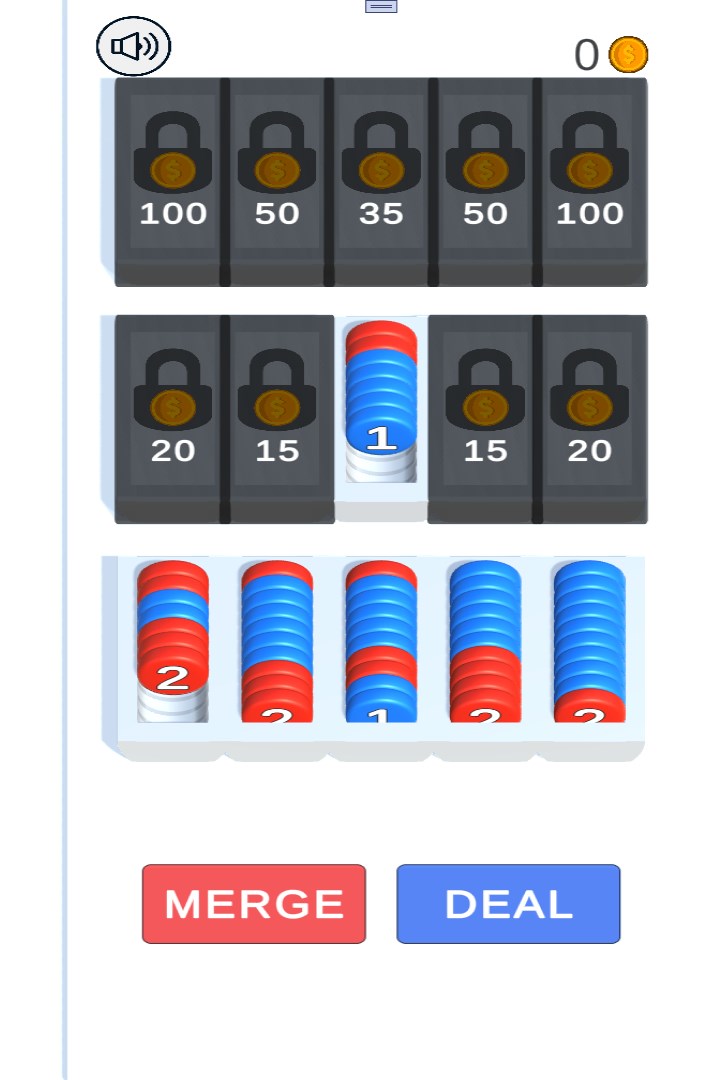
Task: Open the hamburger menu at top center
Action: tap(381, 6)
